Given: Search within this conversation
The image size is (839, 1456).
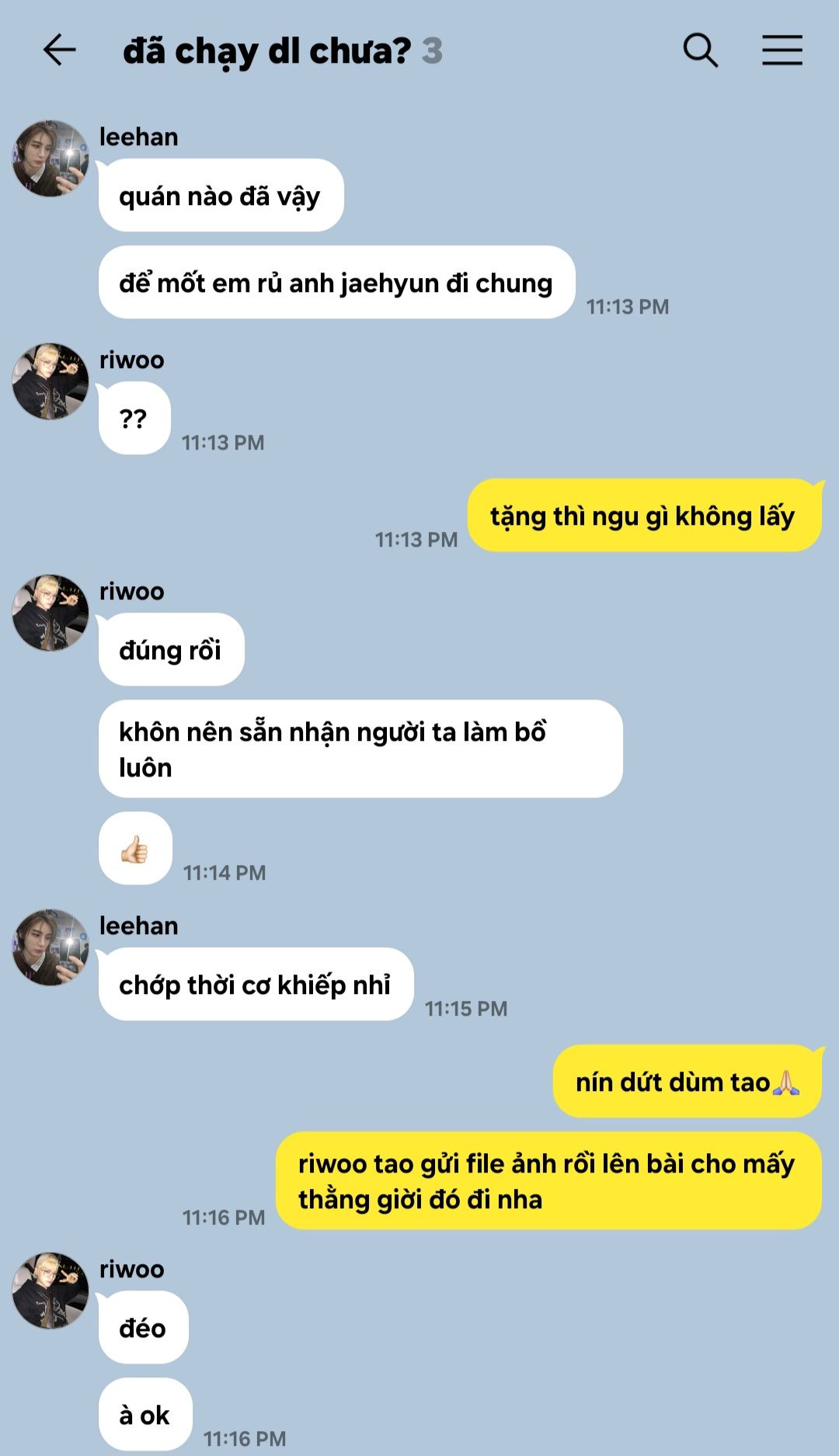Looking at the screenshot, I should pos(700,50).
